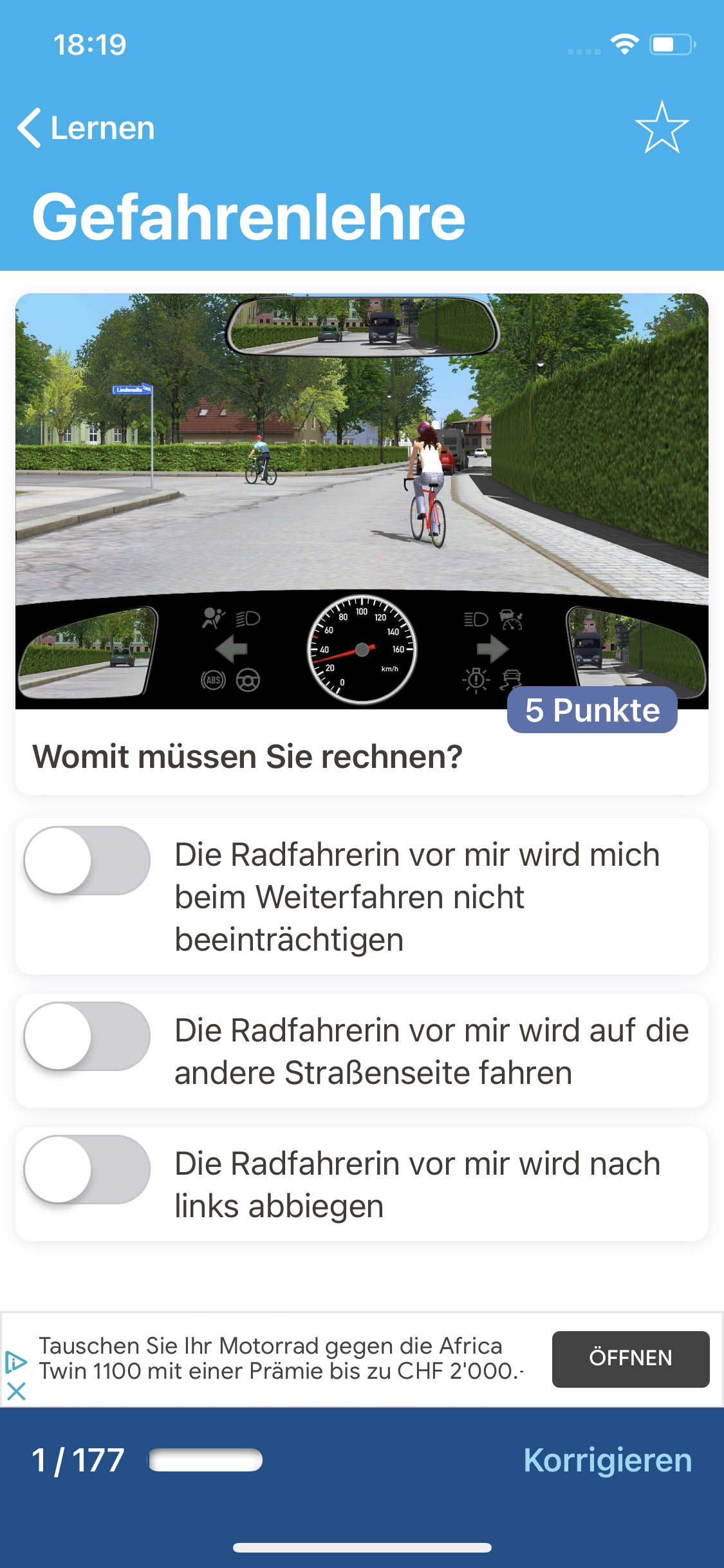Toggle answer 'nicht beeinträchtigen'
724x1568 pixels.
(87, 861)
